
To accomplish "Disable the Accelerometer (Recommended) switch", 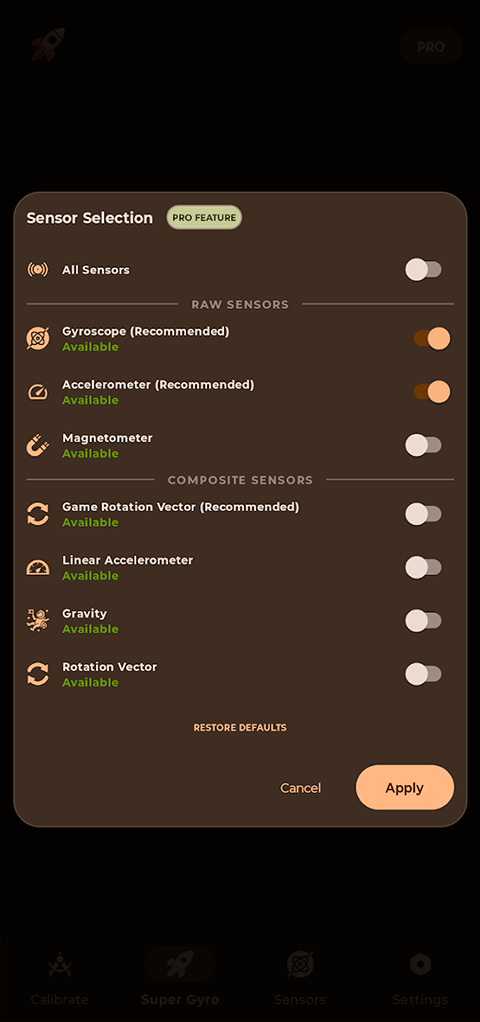I will point(432,392).
